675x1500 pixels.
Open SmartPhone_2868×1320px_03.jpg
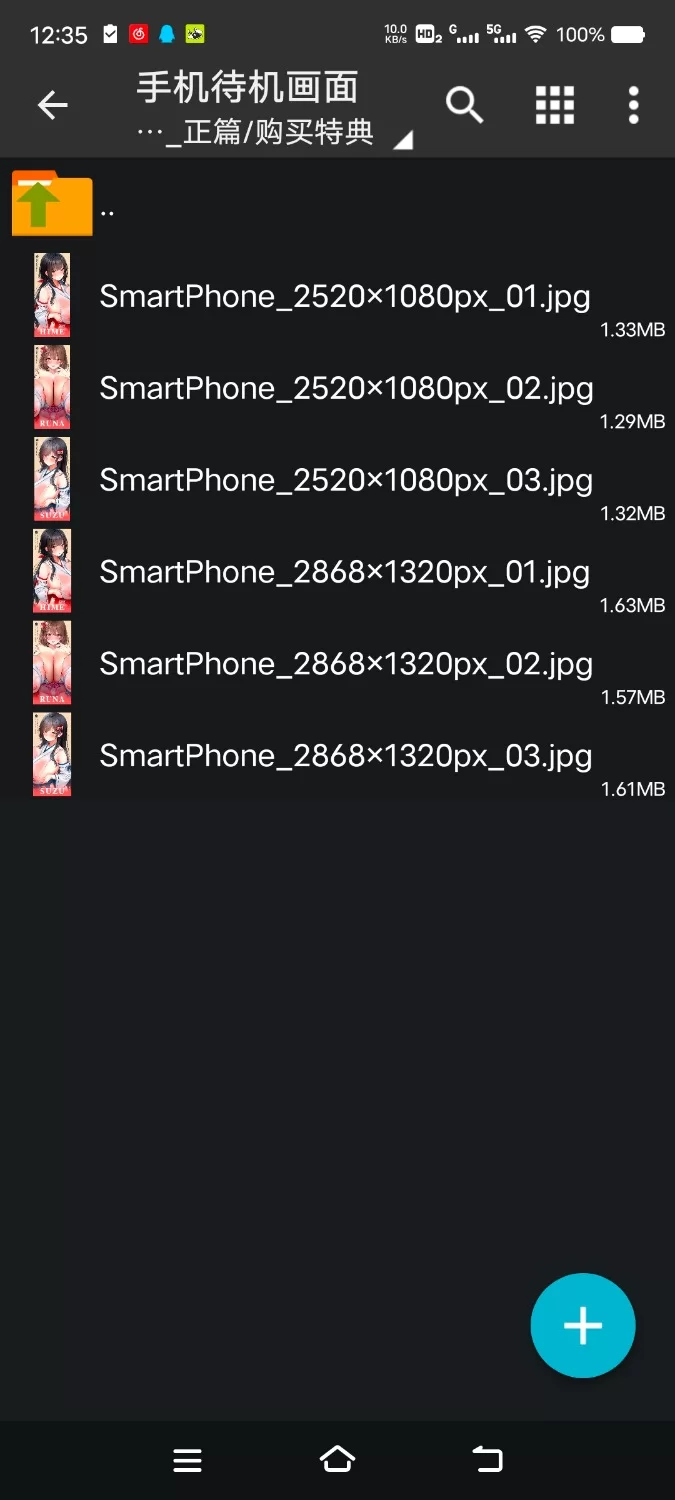[344, 757]
